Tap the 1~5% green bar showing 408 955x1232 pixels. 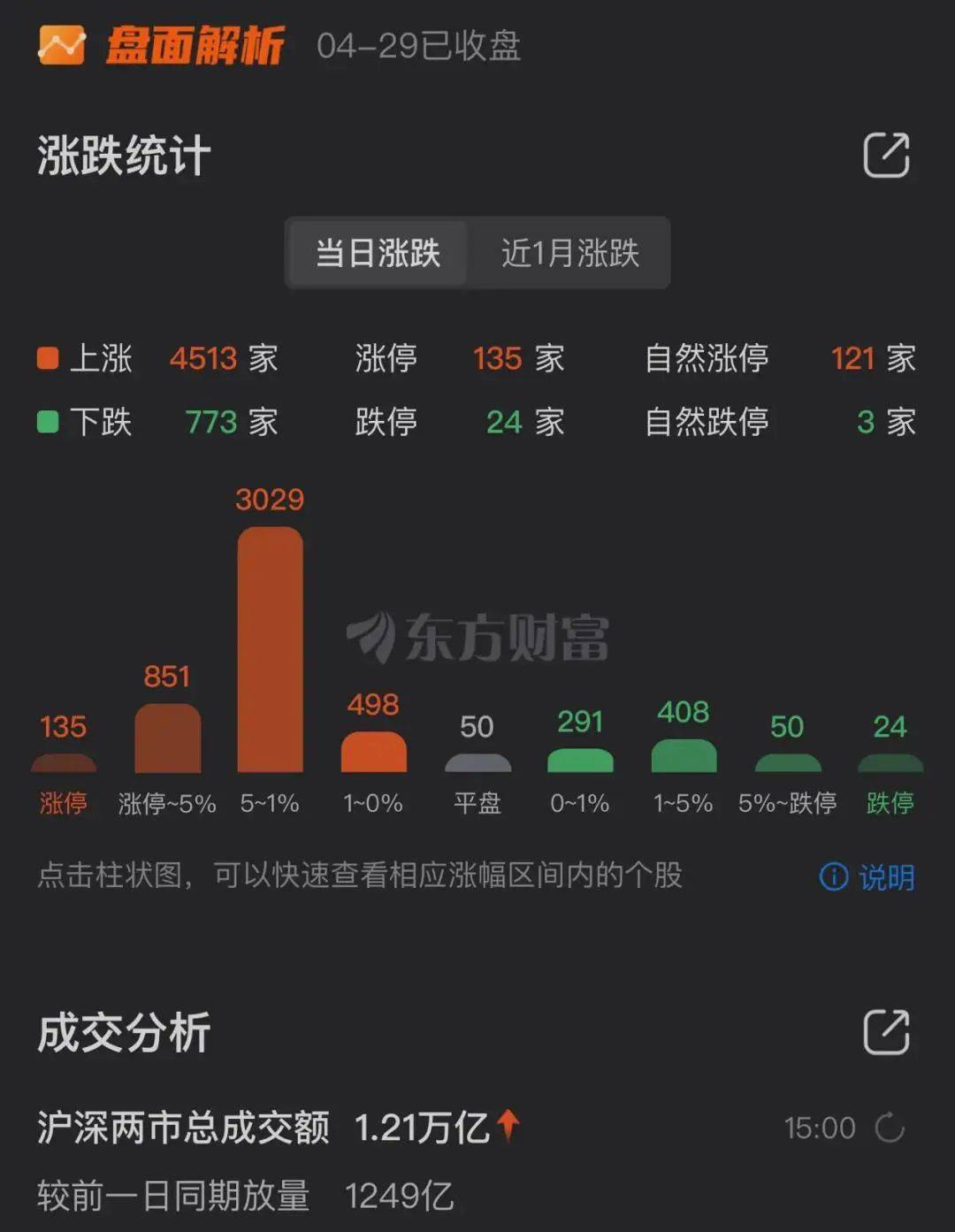tap(684, 755)
